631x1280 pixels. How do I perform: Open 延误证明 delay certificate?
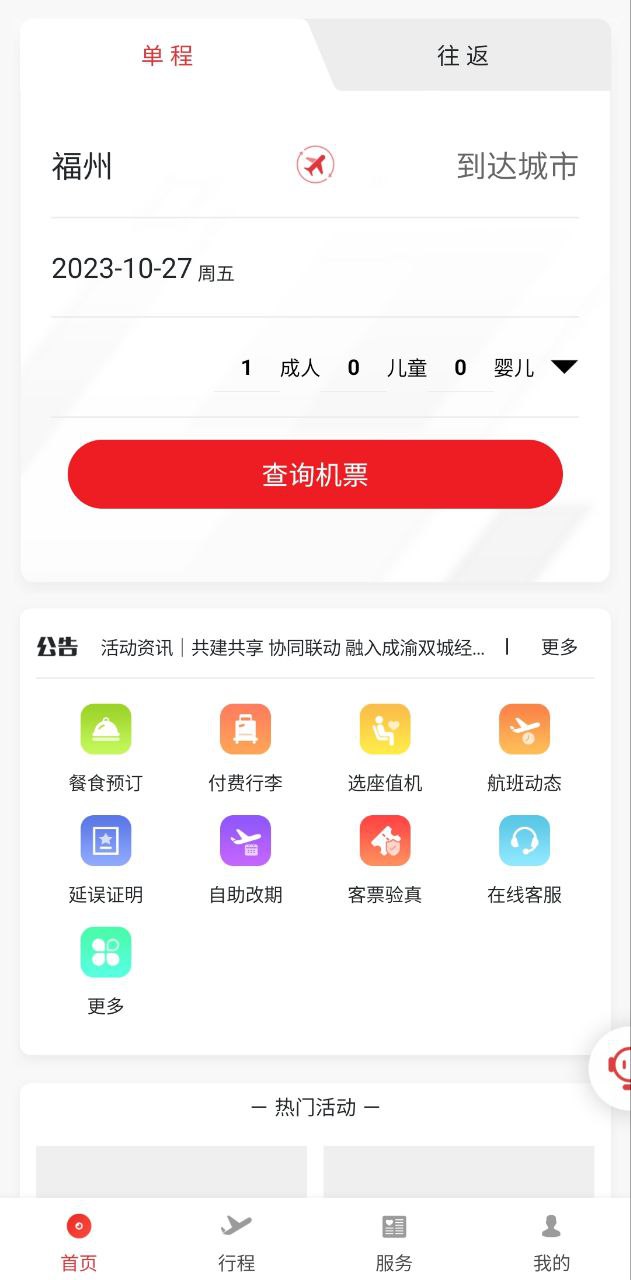(106, 859)
